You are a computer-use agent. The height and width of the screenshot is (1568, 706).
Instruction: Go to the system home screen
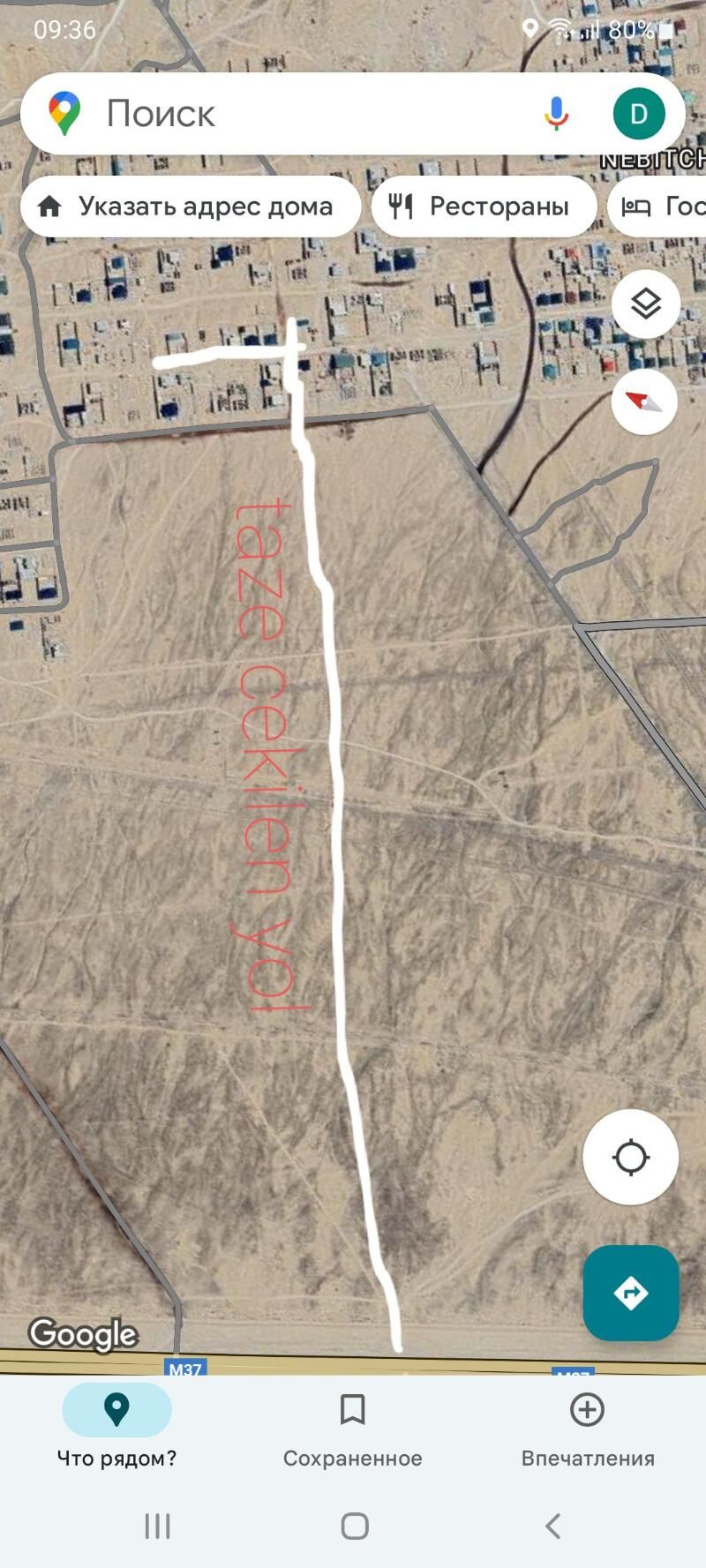click(354, 1526)
